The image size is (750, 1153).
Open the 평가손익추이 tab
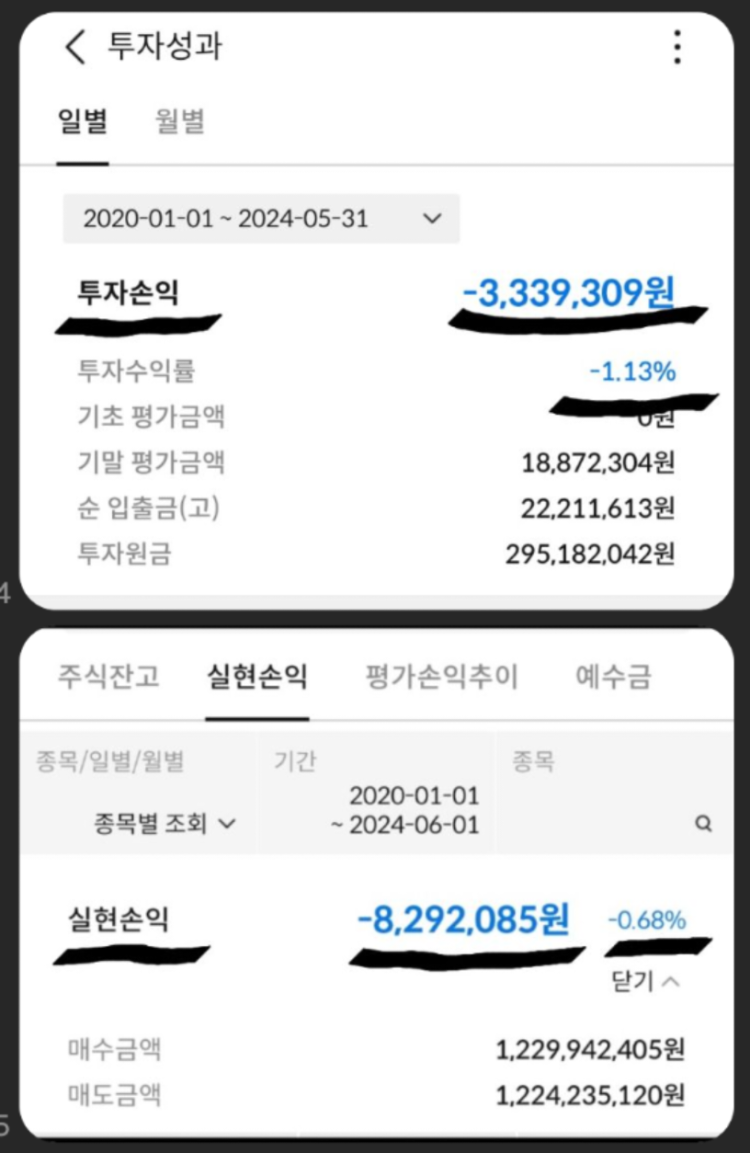click(442, 676)
